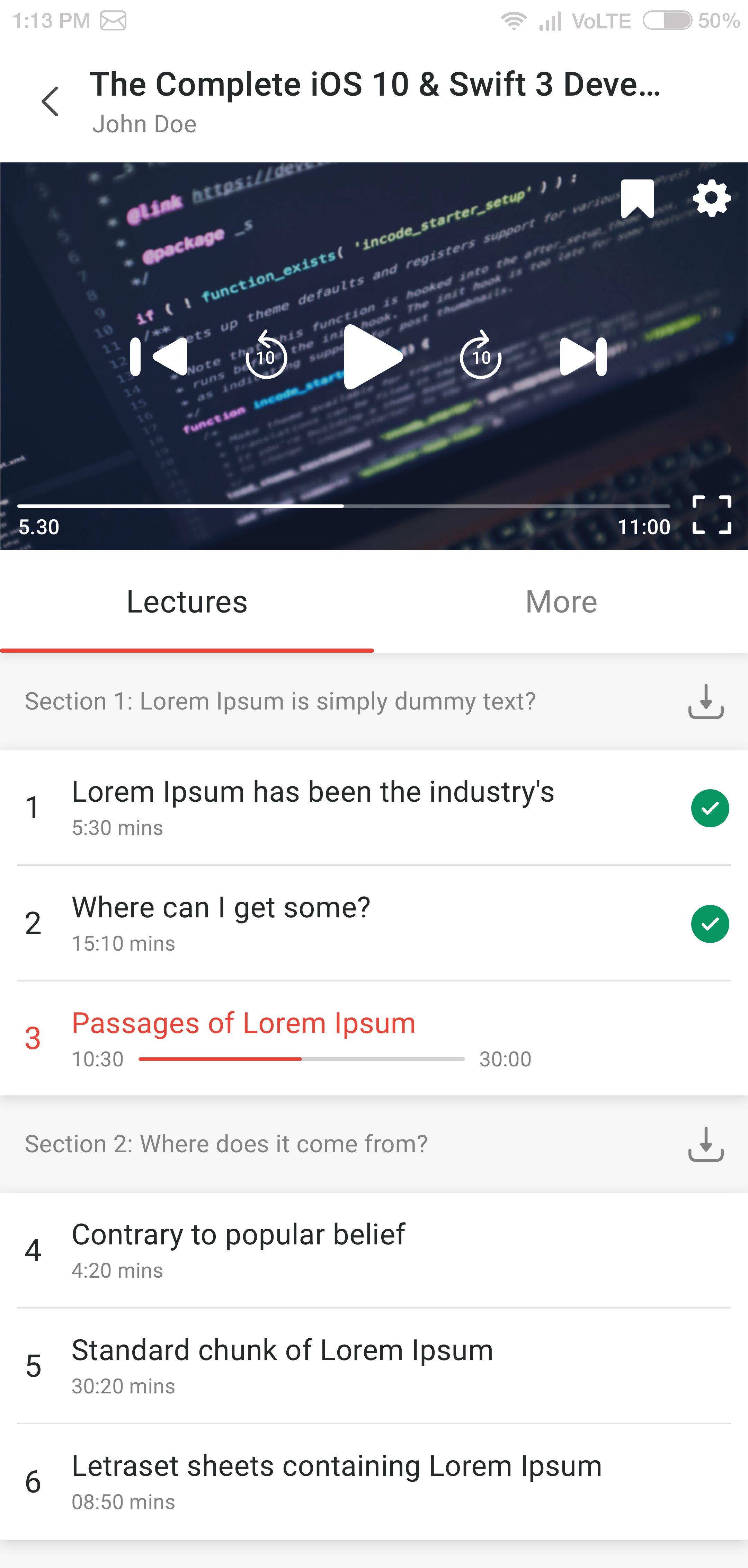
Task: Switch to the More tab
Action: coord(561,602)
